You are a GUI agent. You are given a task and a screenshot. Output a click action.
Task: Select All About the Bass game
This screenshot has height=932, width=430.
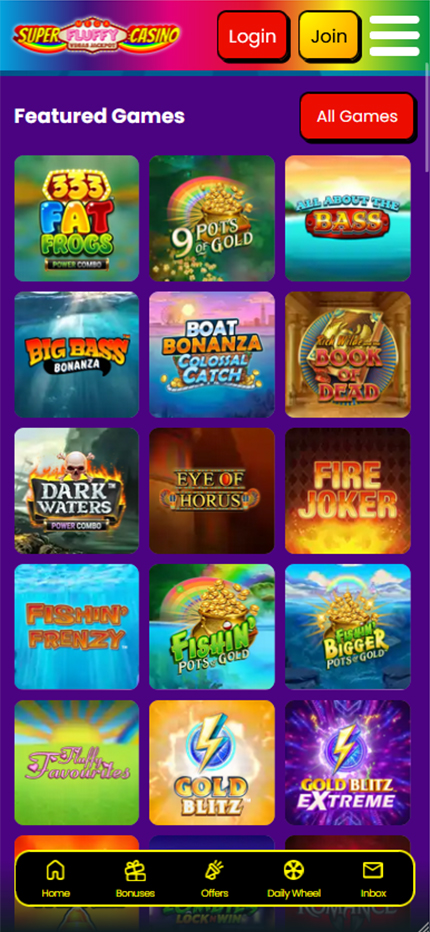click(348, 218)
